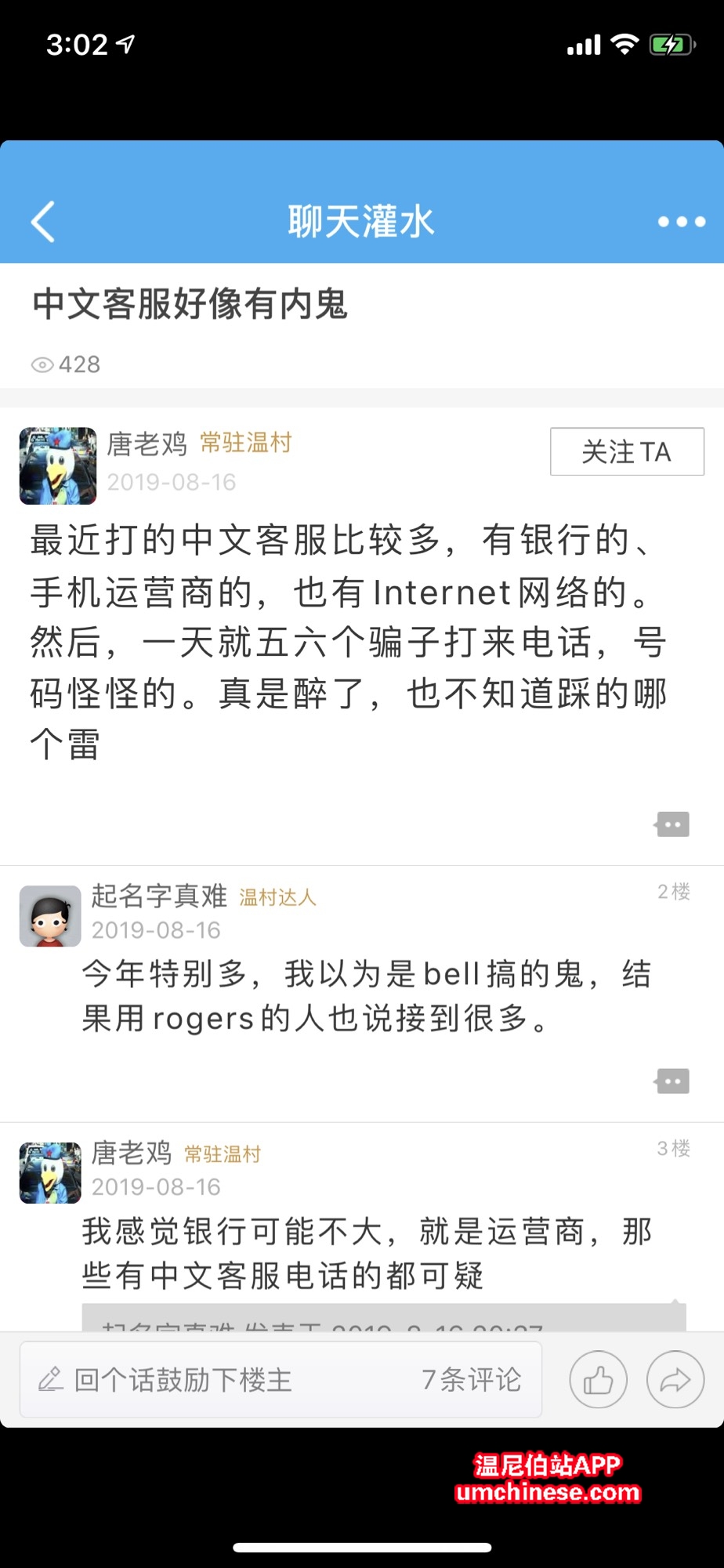Open 起名字真难's profile avatar

(x=50, y=916)
